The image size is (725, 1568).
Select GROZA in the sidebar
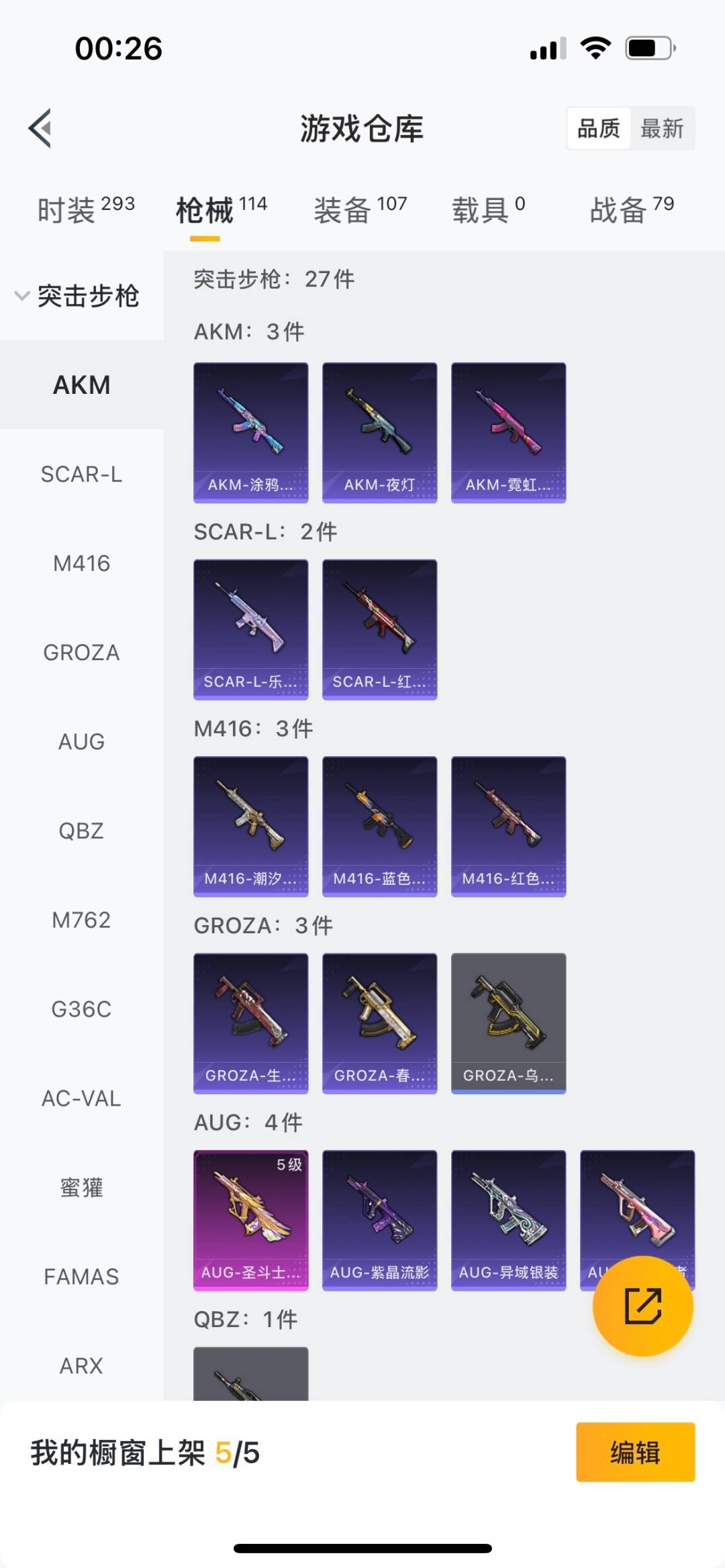[81, 652]
